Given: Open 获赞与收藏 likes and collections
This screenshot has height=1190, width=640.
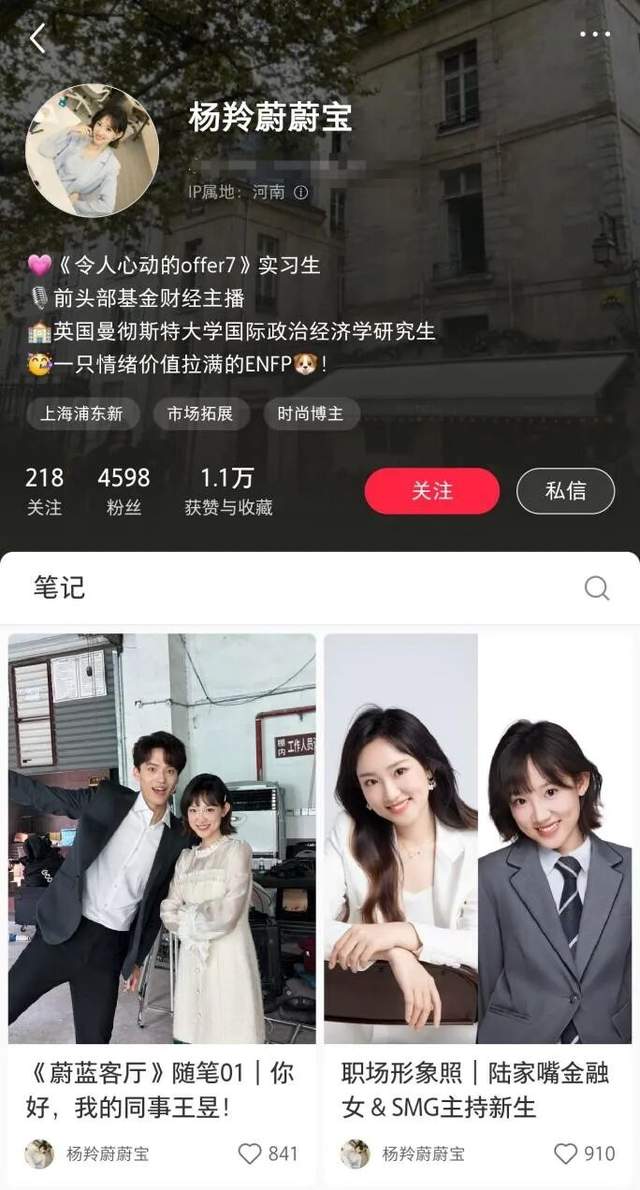Looking at the screenshot, I should tap(228, 491).
